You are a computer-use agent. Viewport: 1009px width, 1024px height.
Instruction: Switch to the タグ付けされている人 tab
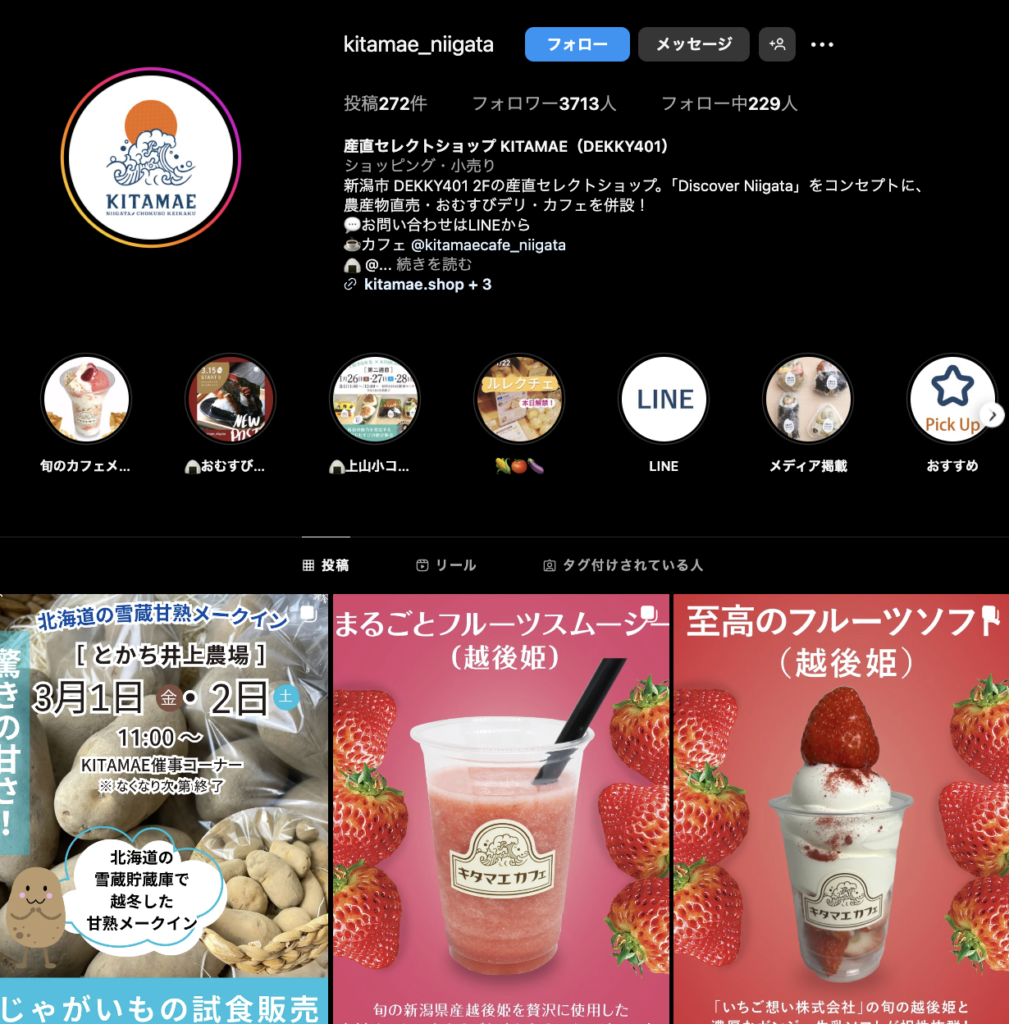coord(622,565)
